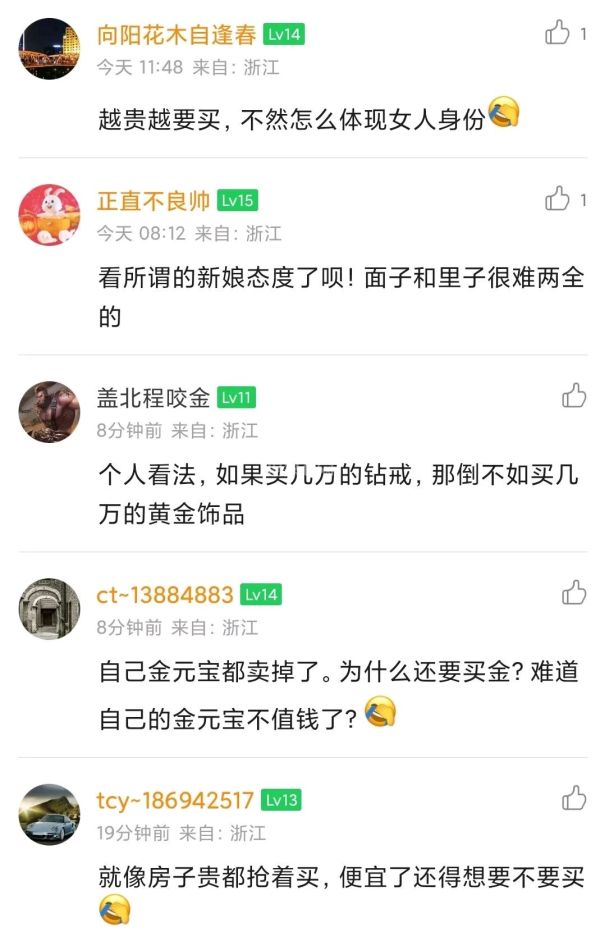This screenshot has height=941, width=600.
Task: Like the comment by 向阳花木自逢春
Action: [557, 33]
